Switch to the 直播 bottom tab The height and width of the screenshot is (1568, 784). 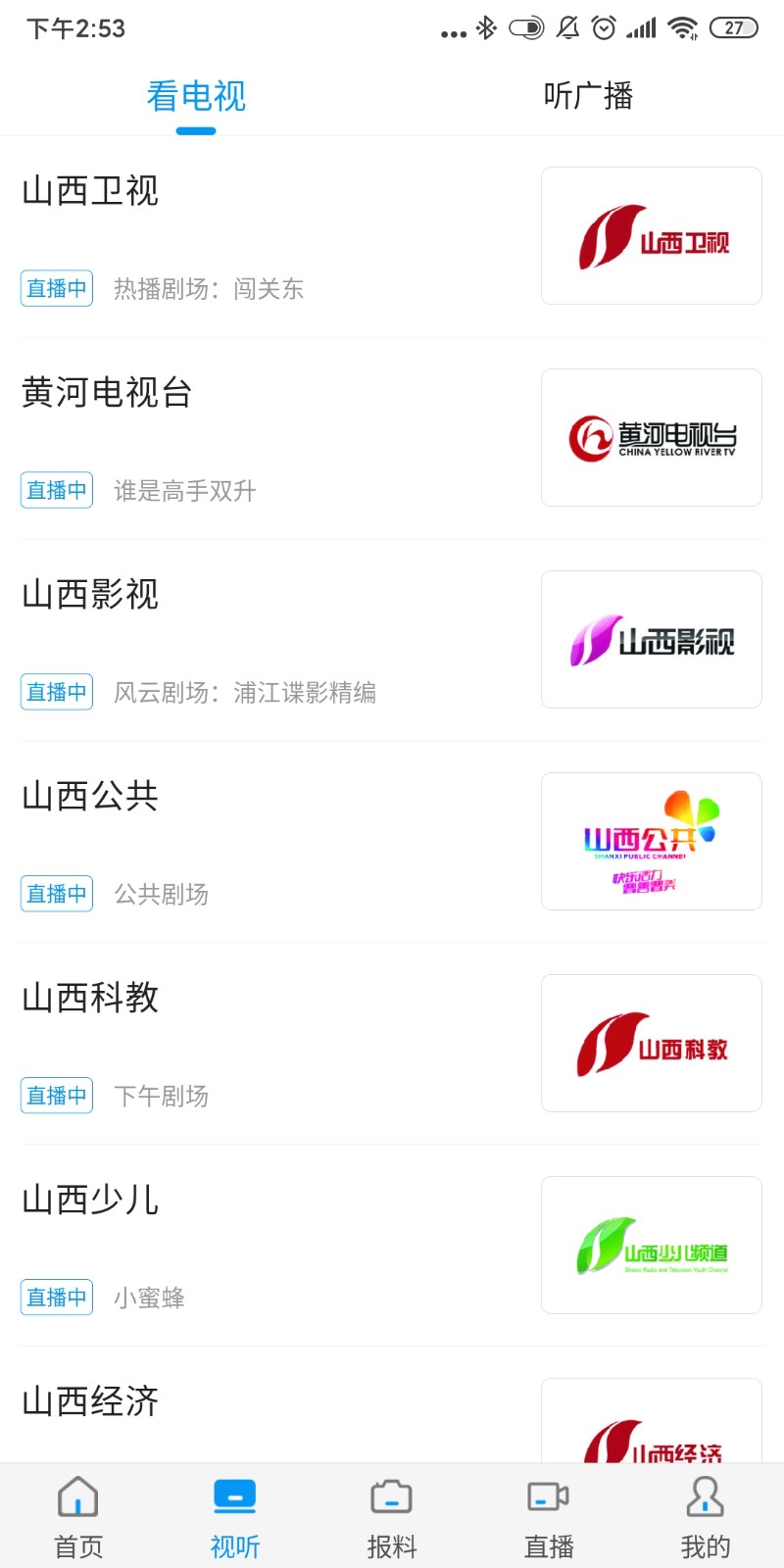pyautogui.click(x=549, y=1517)
